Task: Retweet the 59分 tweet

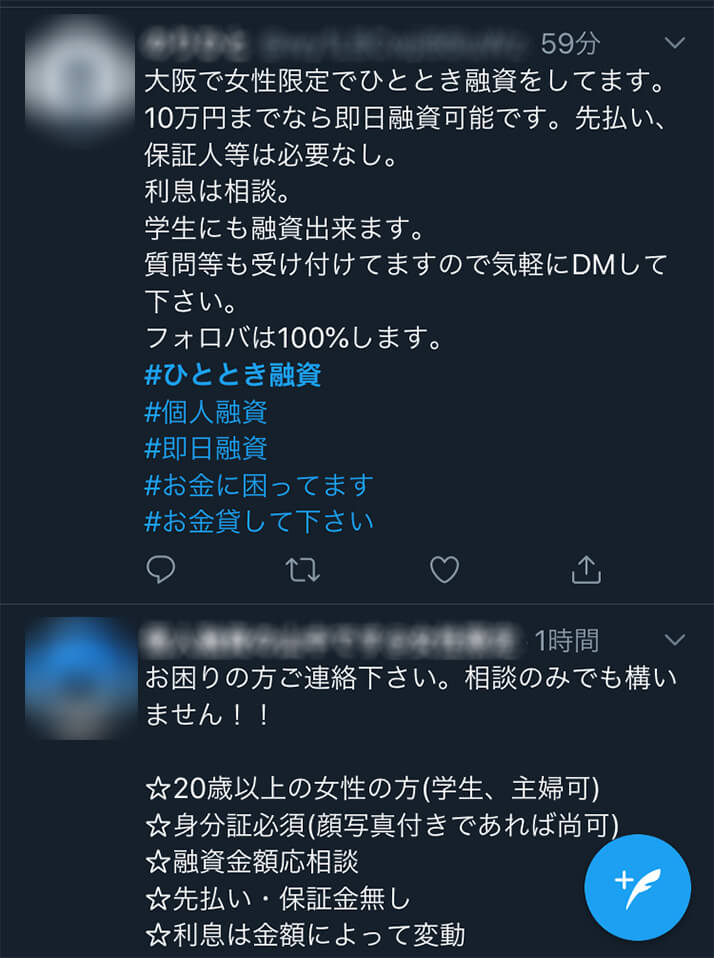Action: [302, 569]
